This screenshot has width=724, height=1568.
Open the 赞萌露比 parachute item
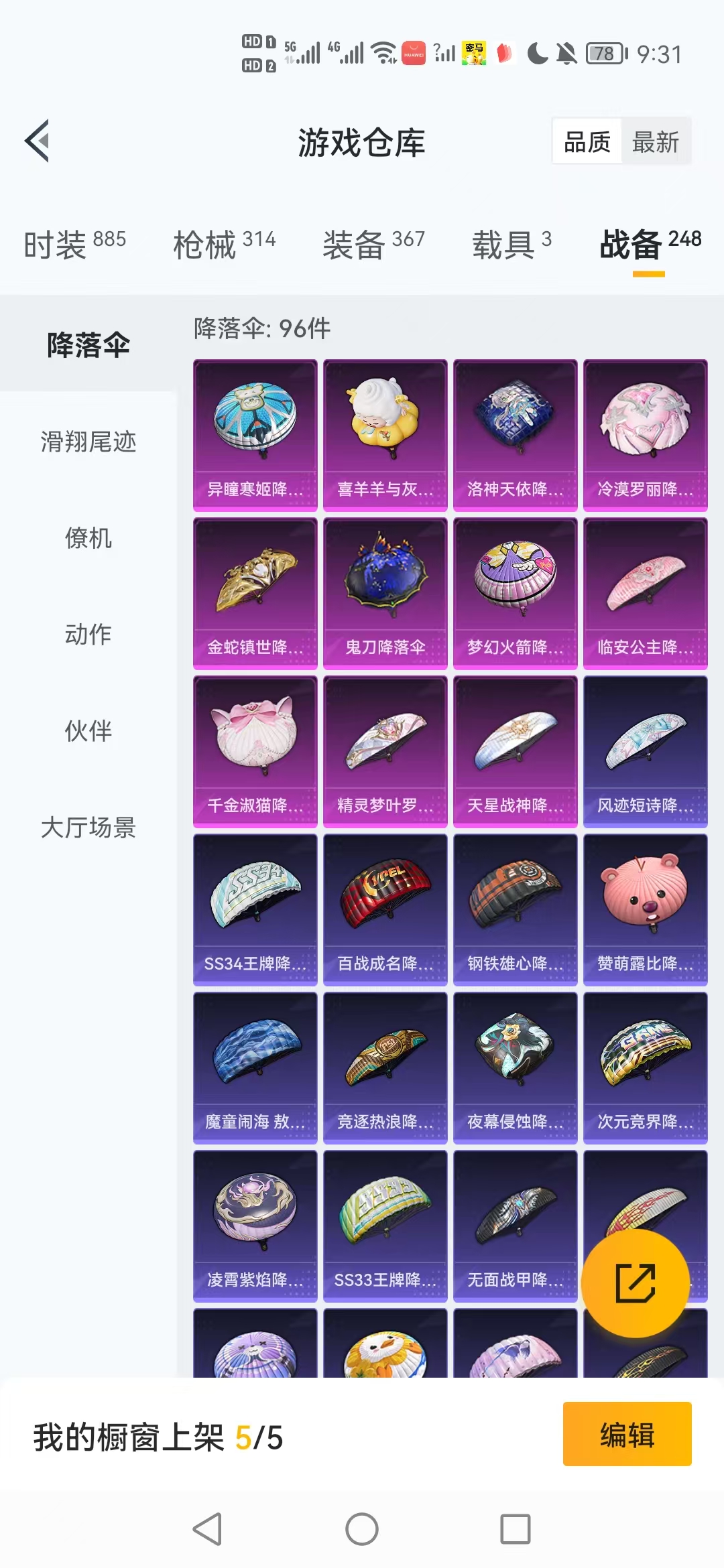tap(646, 909)
